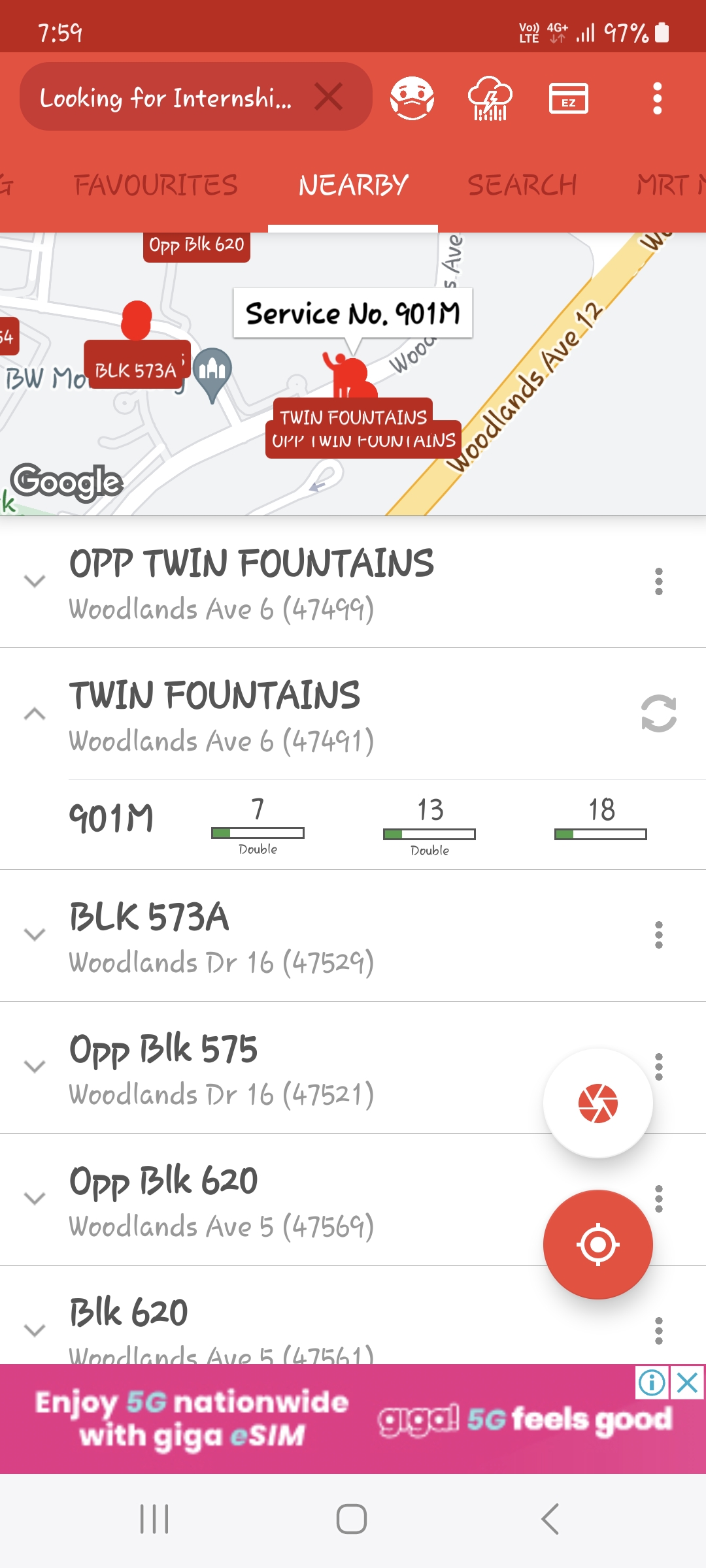
Task: Expand the OPP TWIN FOUNTAINS stop
Action: pos(35,581)
